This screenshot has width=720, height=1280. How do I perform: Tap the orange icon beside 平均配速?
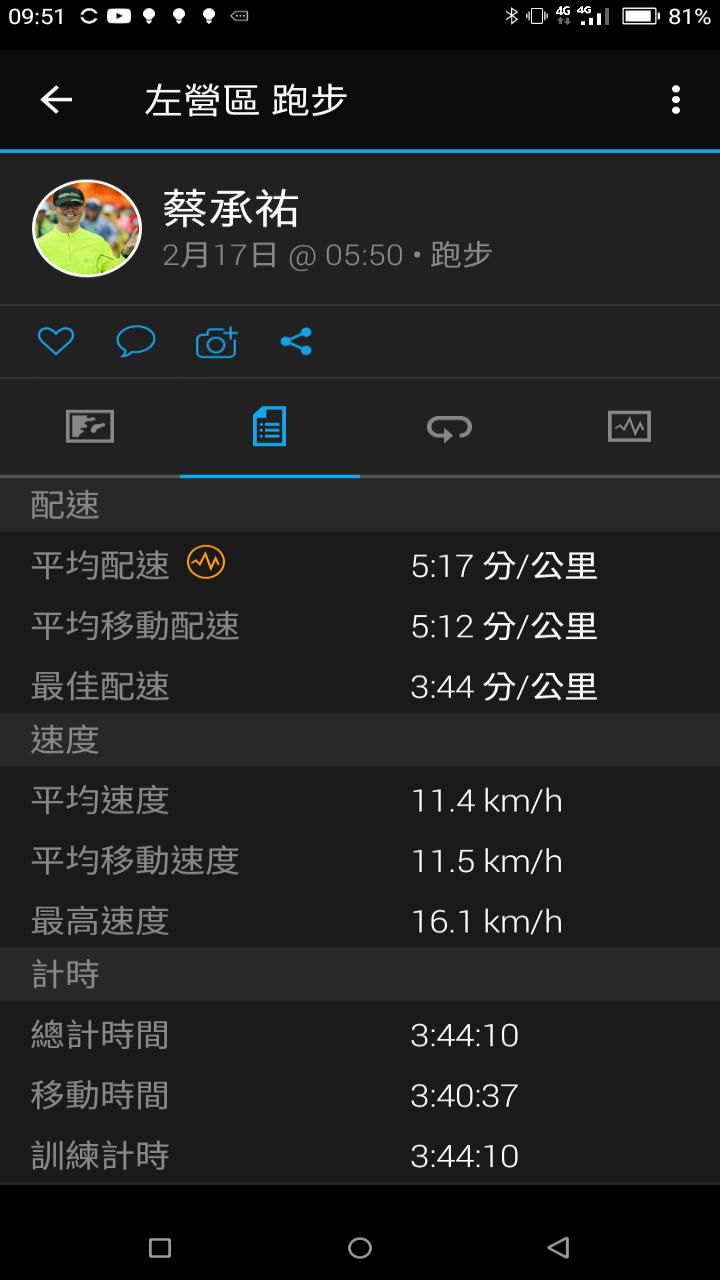(206, 563)
